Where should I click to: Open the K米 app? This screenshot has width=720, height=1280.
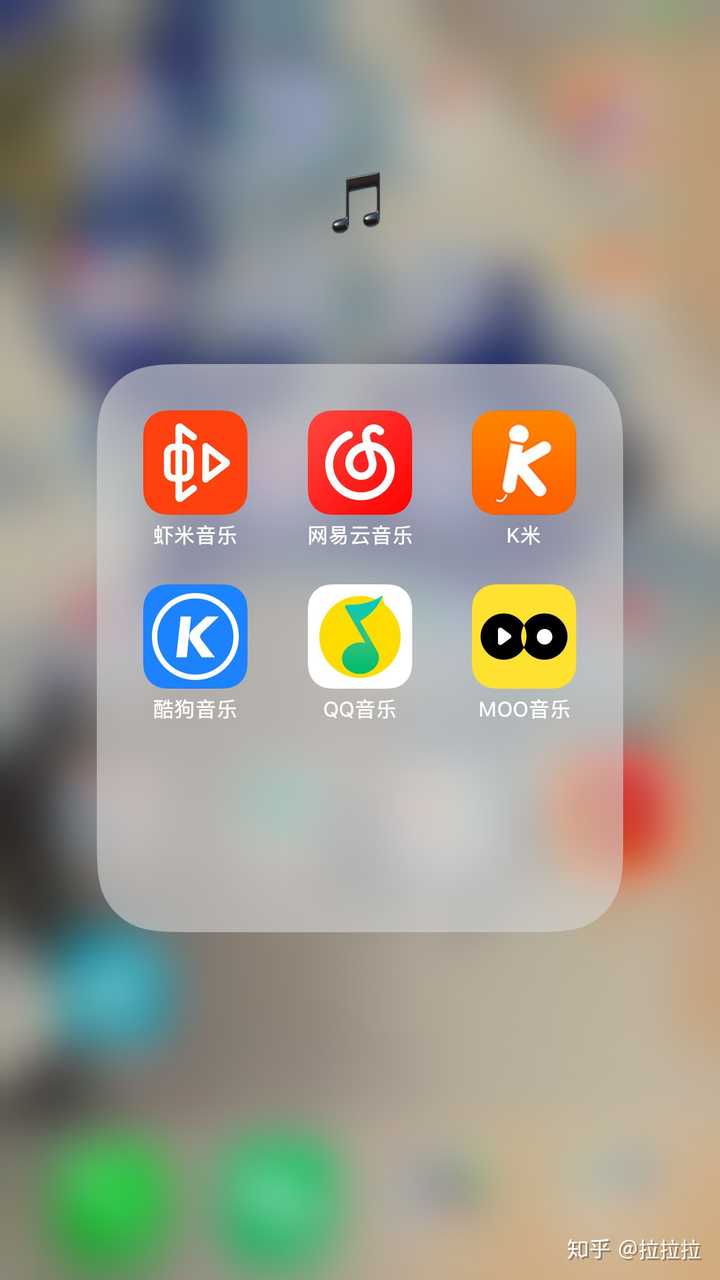click(x=524, y=462)
